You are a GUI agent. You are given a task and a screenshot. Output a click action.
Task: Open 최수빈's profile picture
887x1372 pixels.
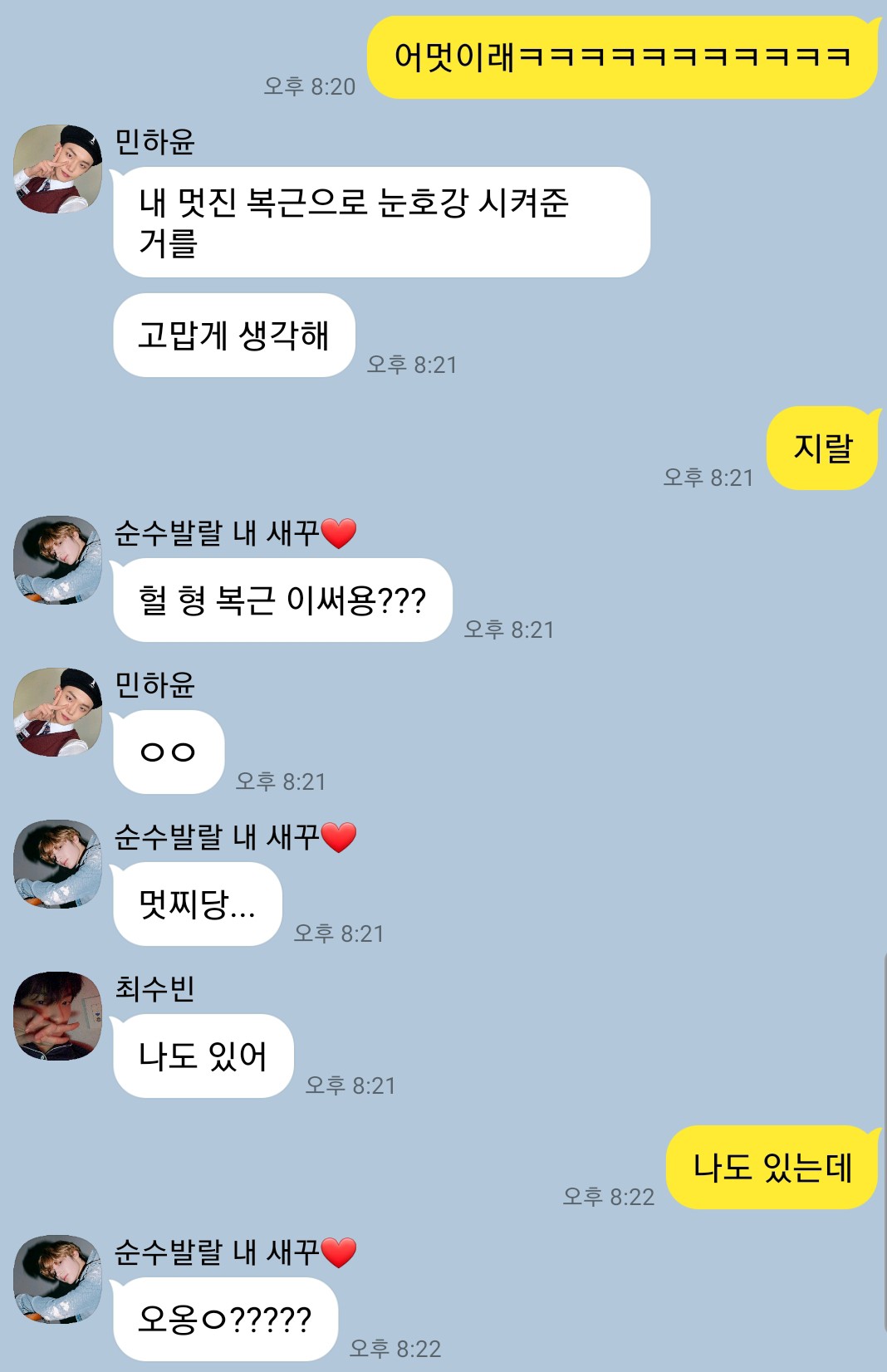pos(57,1016)
